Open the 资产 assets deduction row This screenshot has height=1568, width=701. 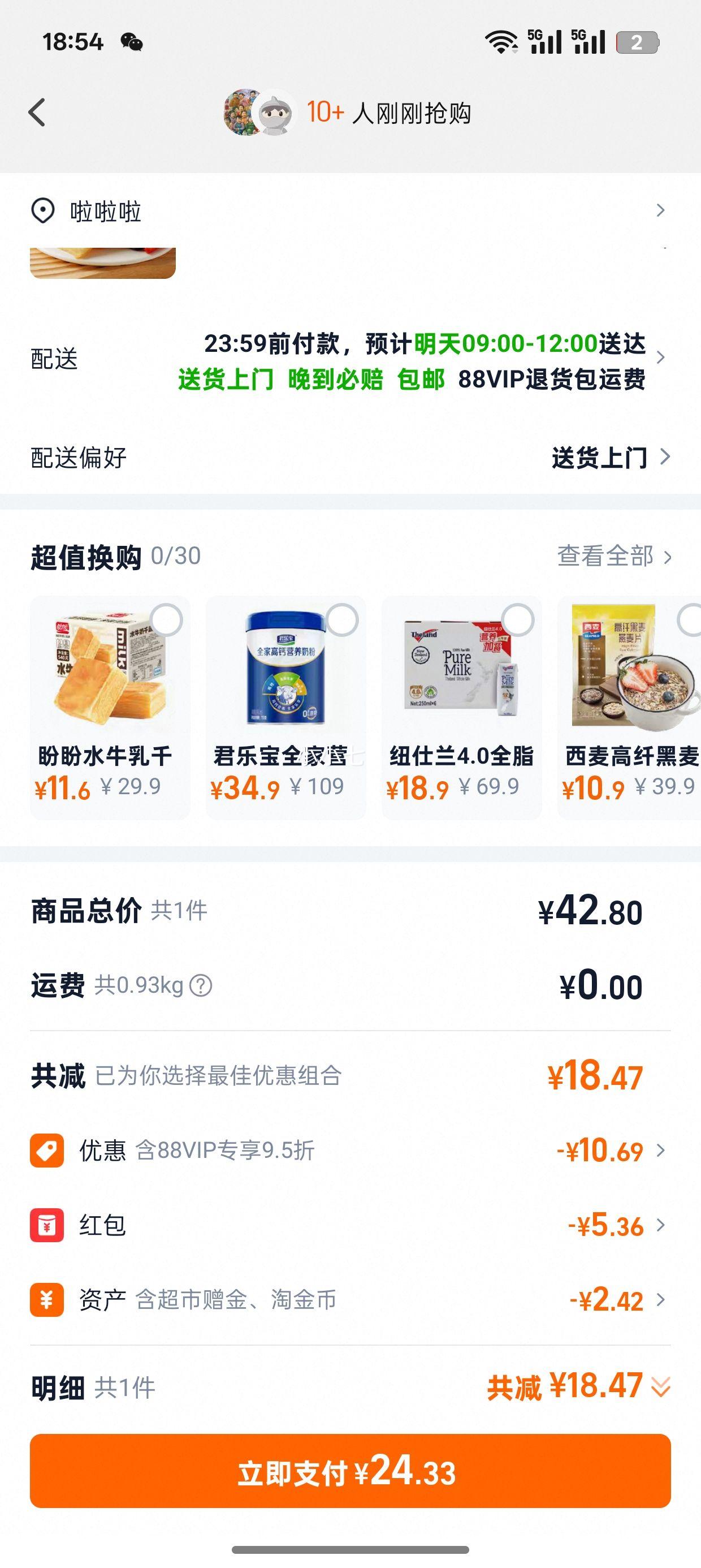point(350,1300)
